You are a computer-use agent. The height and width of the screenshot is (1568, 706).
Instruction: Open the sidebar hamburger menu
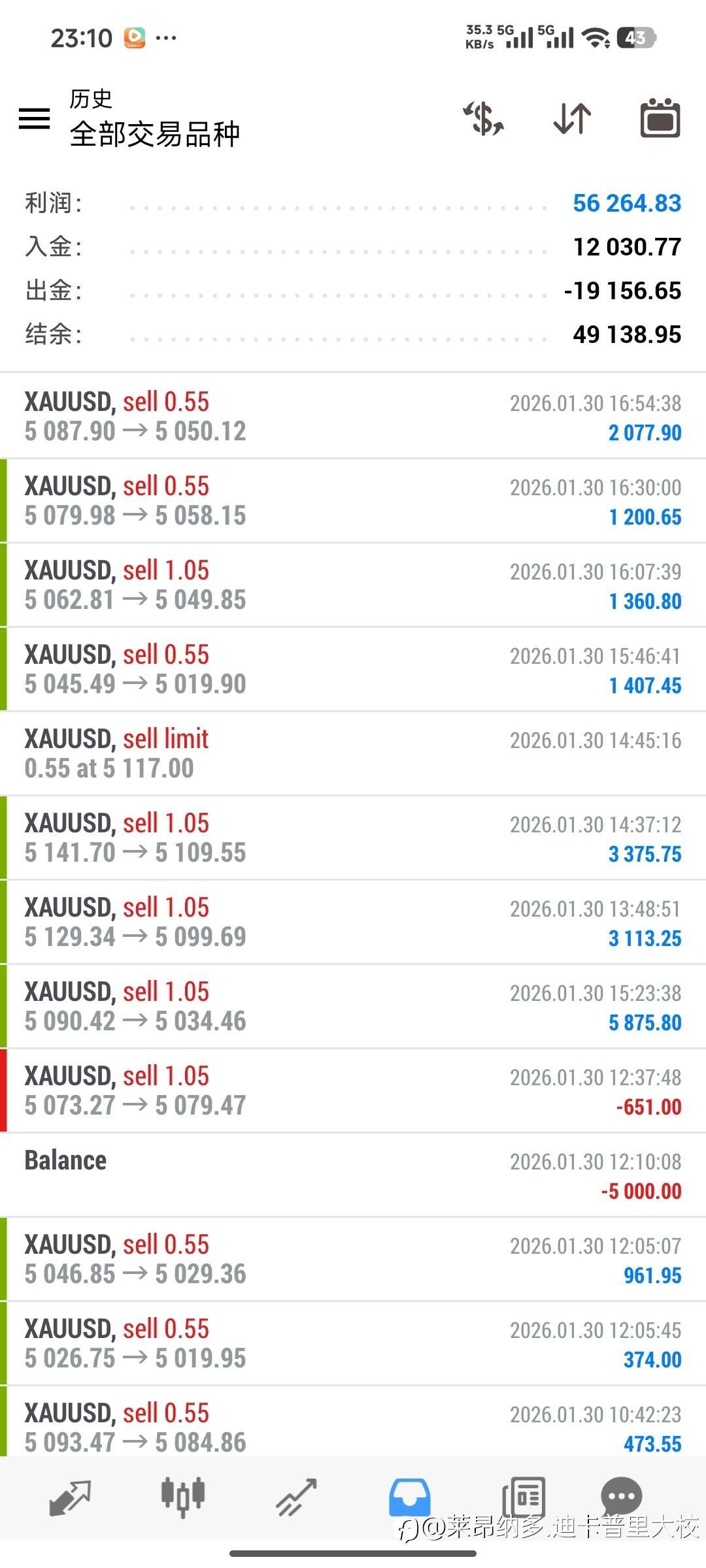coord(35,119)
